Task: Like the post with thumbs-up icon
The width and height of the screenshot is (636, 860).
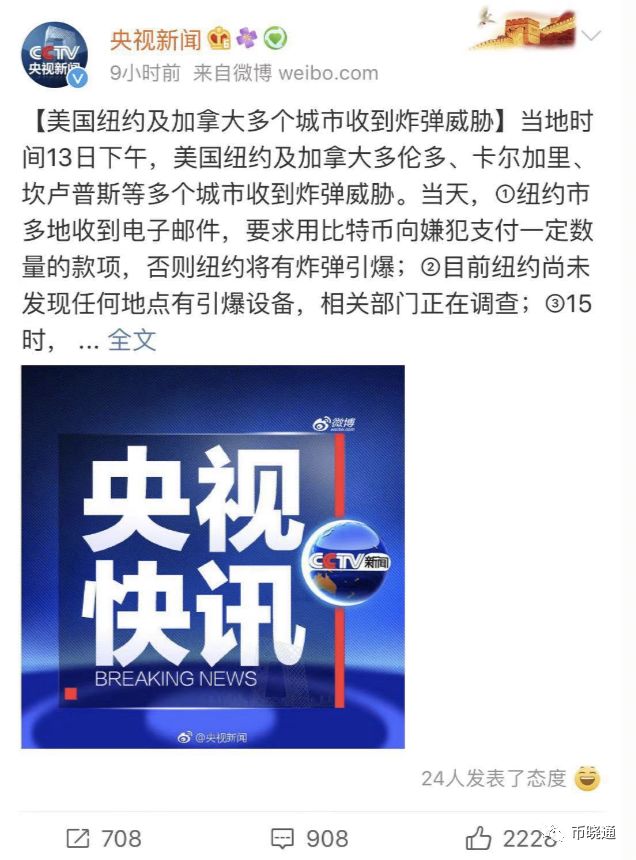Action: 481,837
